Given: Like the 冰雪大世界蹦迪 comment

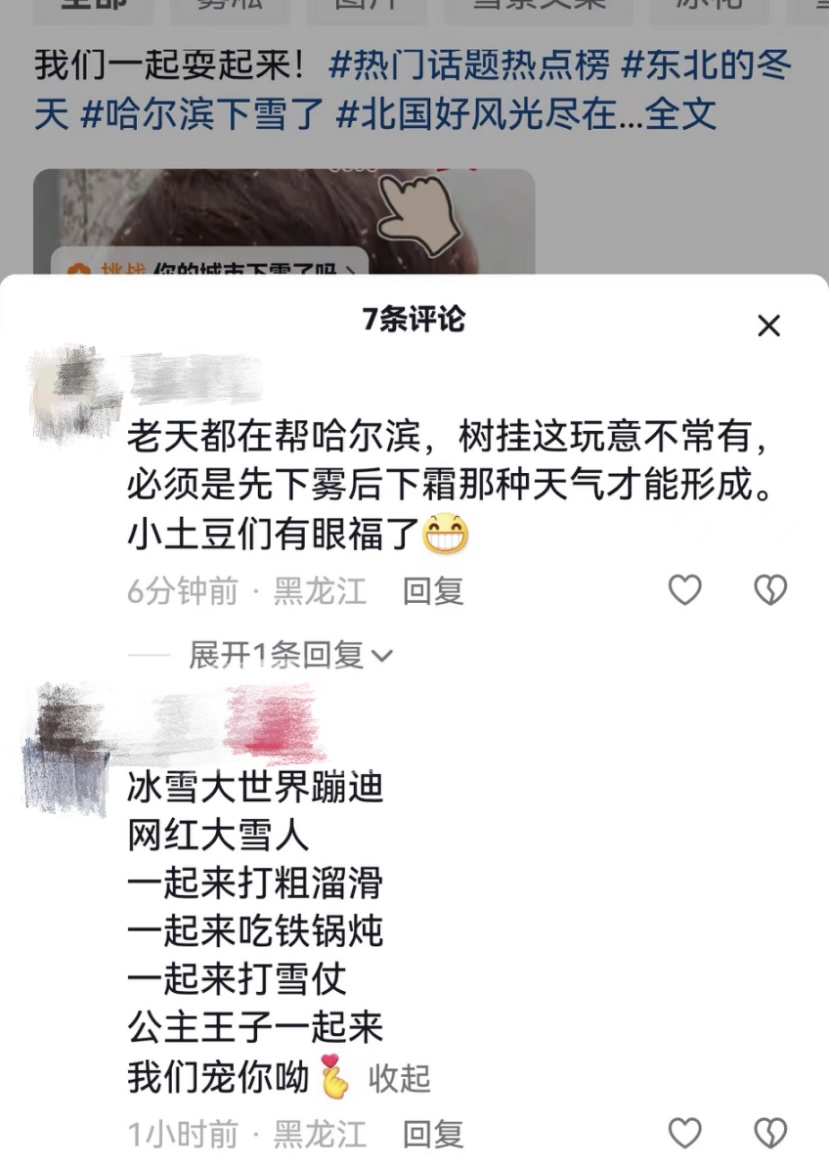Looking at the screenshot, I should (x=684, y=1134).
